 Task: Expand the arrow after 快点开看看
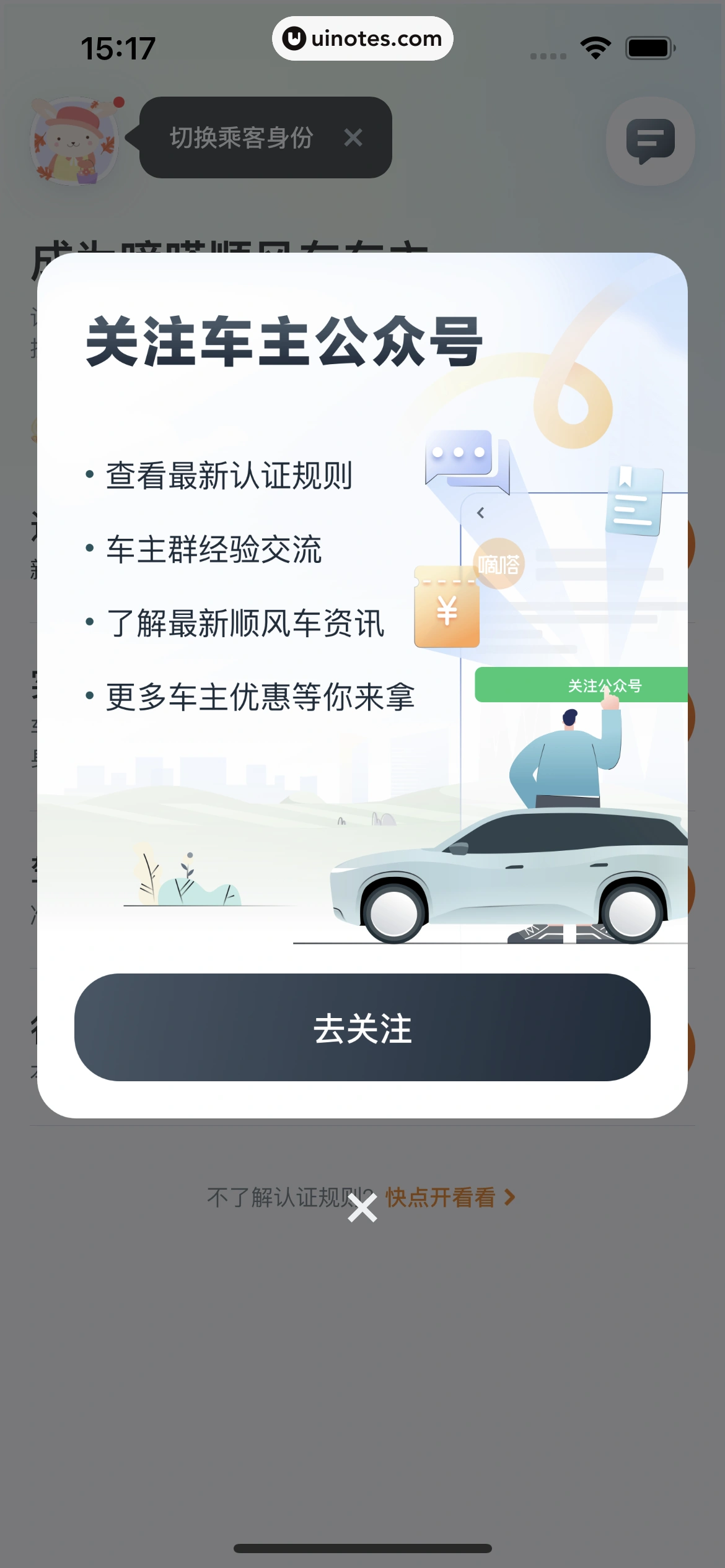[x=510, y=1196]
